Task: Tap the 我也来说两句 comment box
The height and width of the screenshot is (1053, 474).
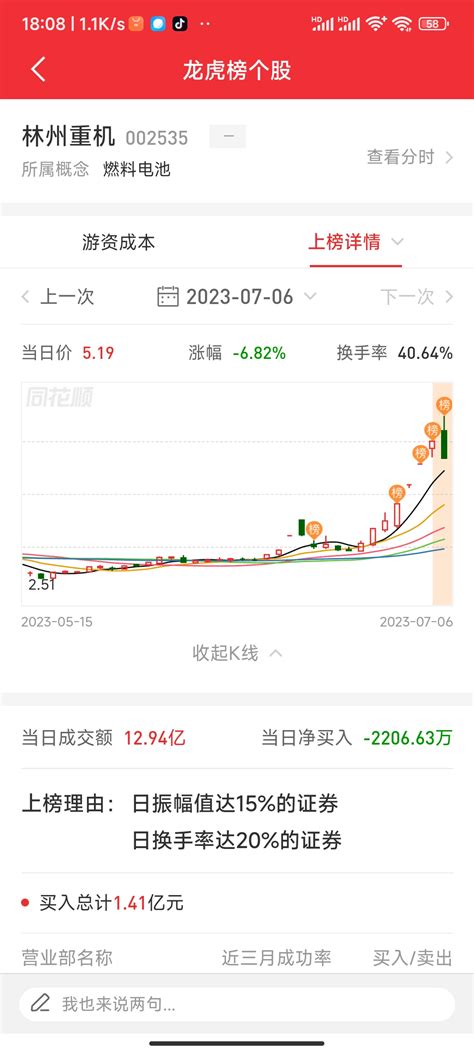Action: (x=237, y=1005)
